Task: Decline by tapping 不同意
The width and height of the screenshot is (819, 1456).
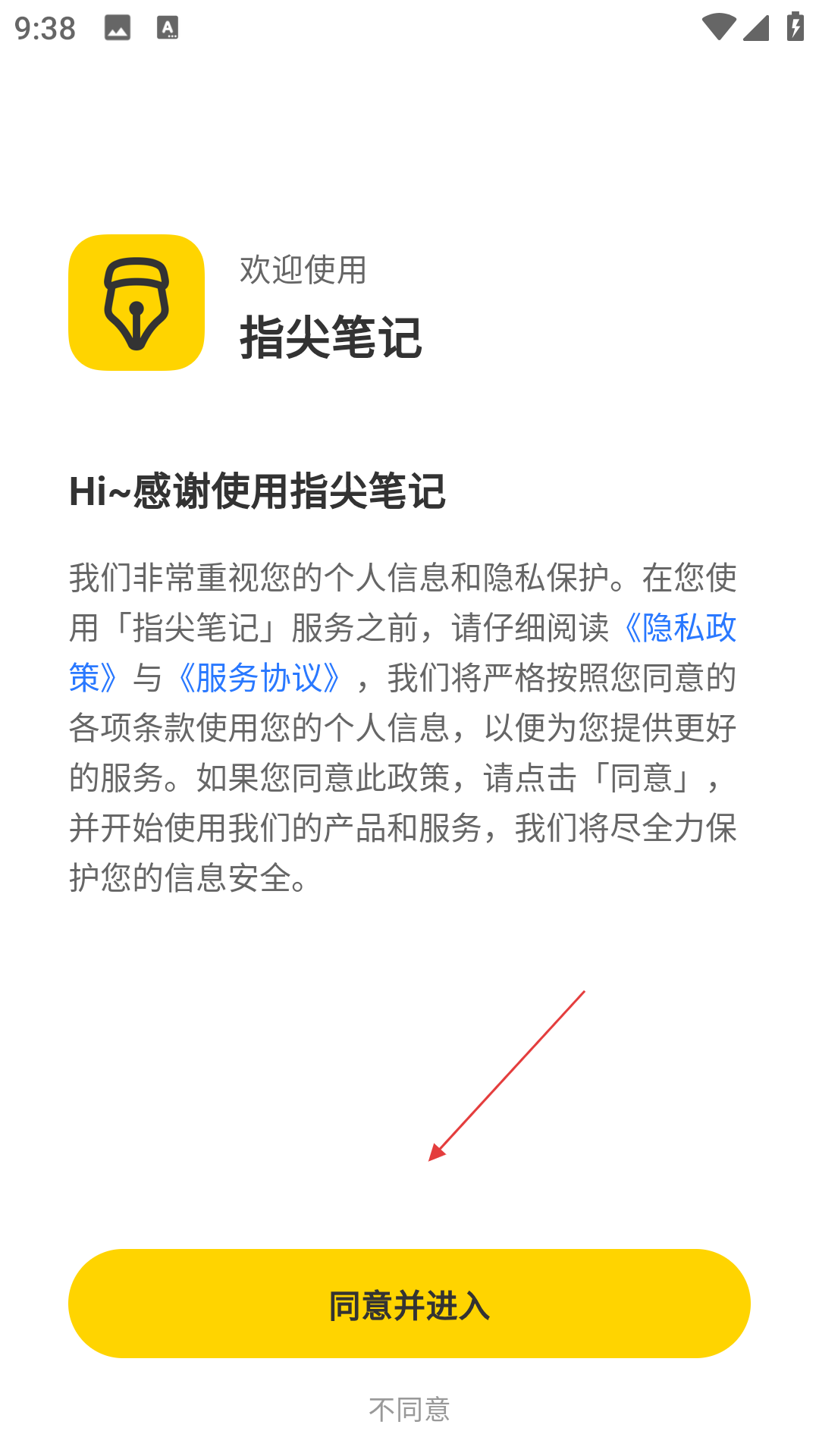Action: tap(409, 1410)
